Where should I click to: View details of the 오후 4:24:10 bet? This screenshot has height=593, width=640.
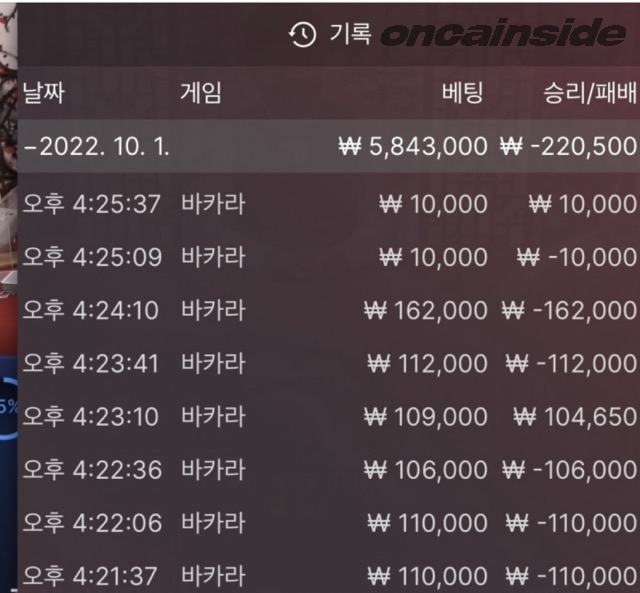pos(330,310)
